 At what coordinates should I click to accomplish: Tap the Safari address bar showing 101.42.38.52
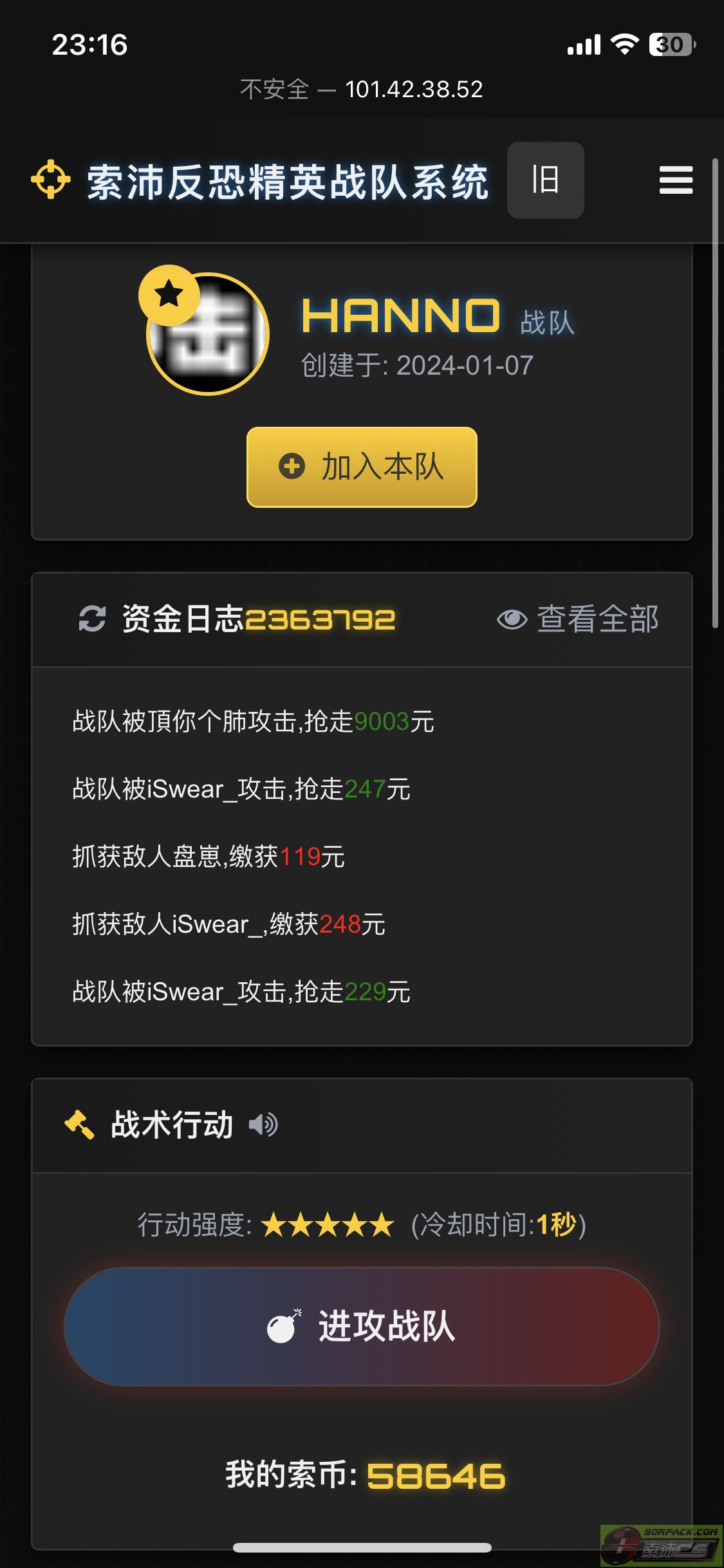(x=362, y=89)
